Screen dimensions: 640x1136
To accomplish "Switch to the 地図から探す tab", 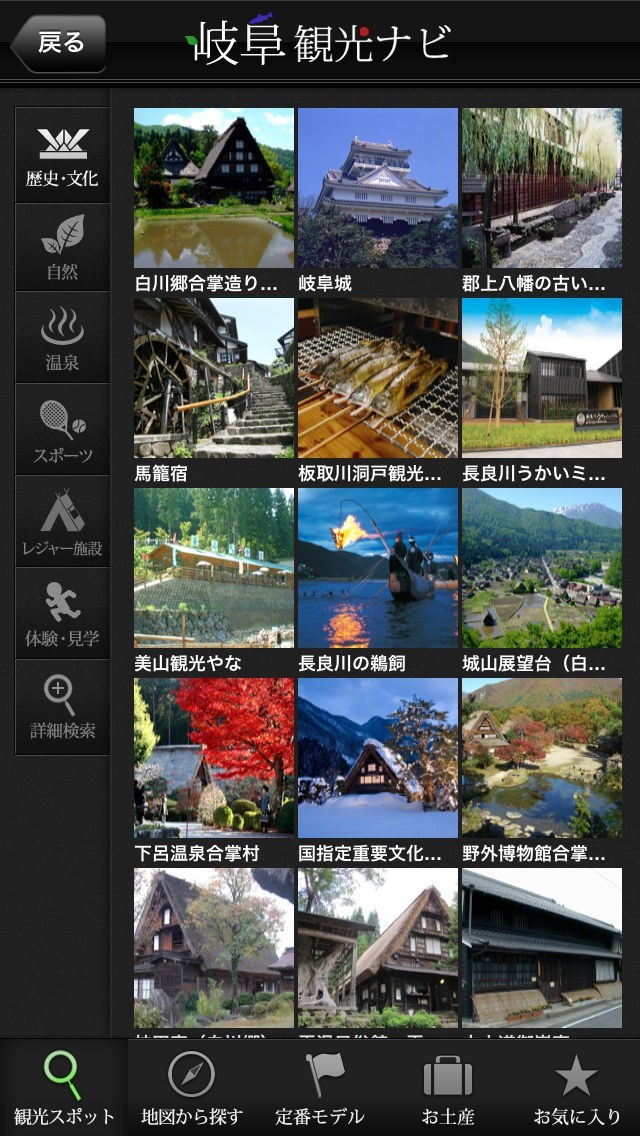I will (x=191, y=1088).
